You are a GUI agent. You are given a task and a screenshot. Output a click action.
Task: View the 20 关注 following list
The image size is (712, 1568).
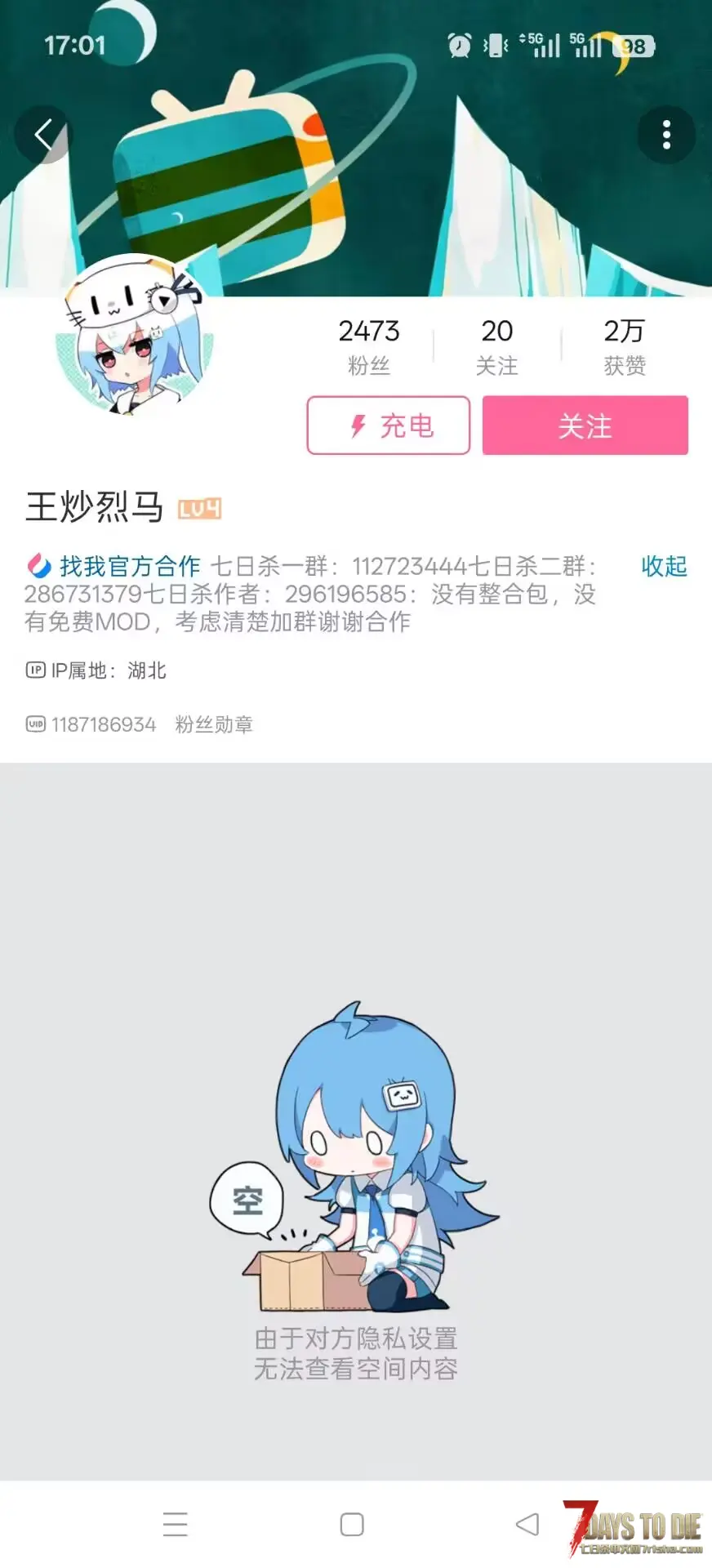pyautogui.click(x=496, y=345)
